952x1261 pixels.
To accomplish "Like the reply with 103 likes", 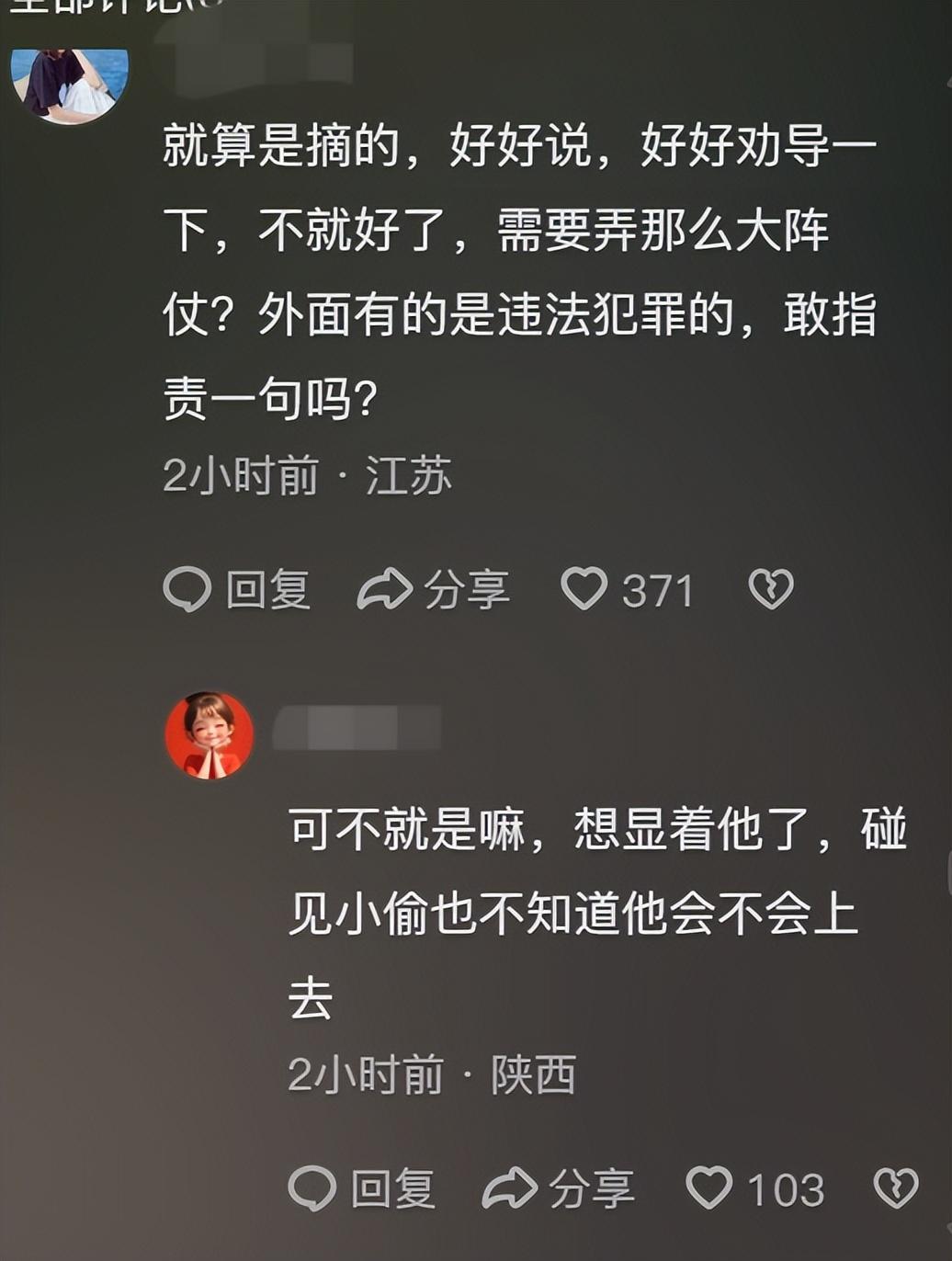I will (x=710, y=1187).
